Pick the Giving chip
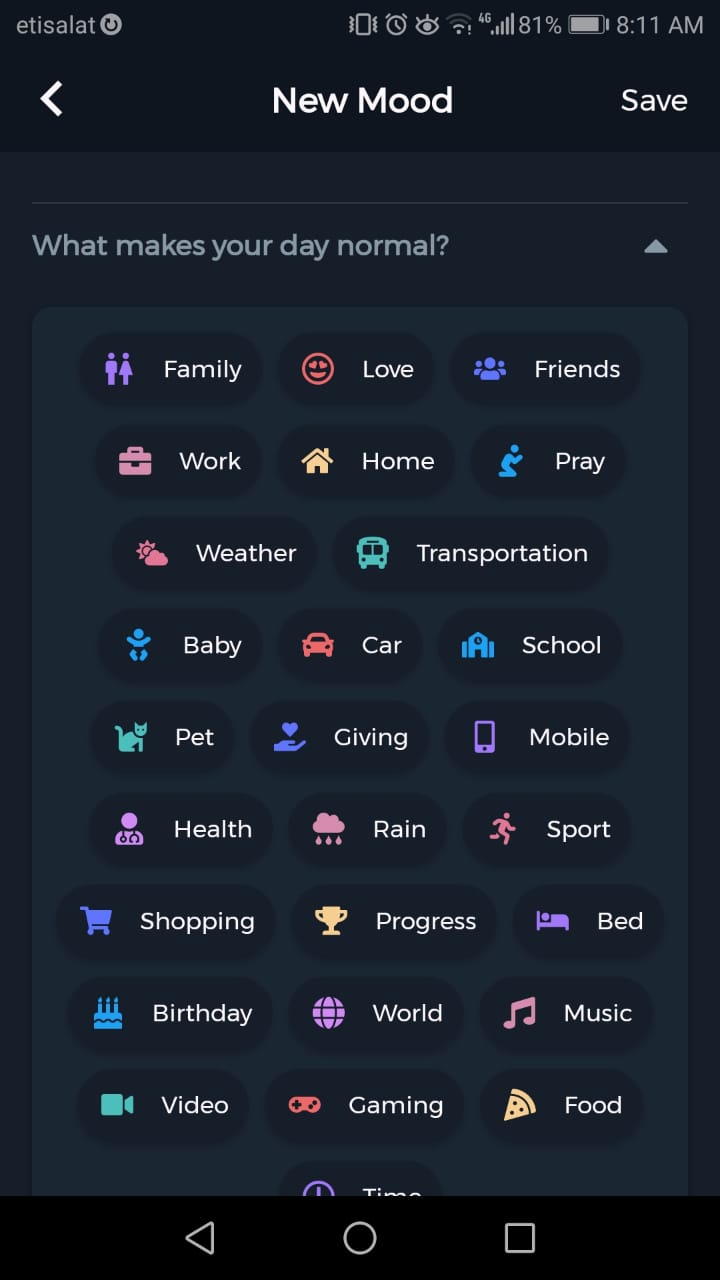The width and height of the screenshot is (720, 1280). tap(340, 737)
